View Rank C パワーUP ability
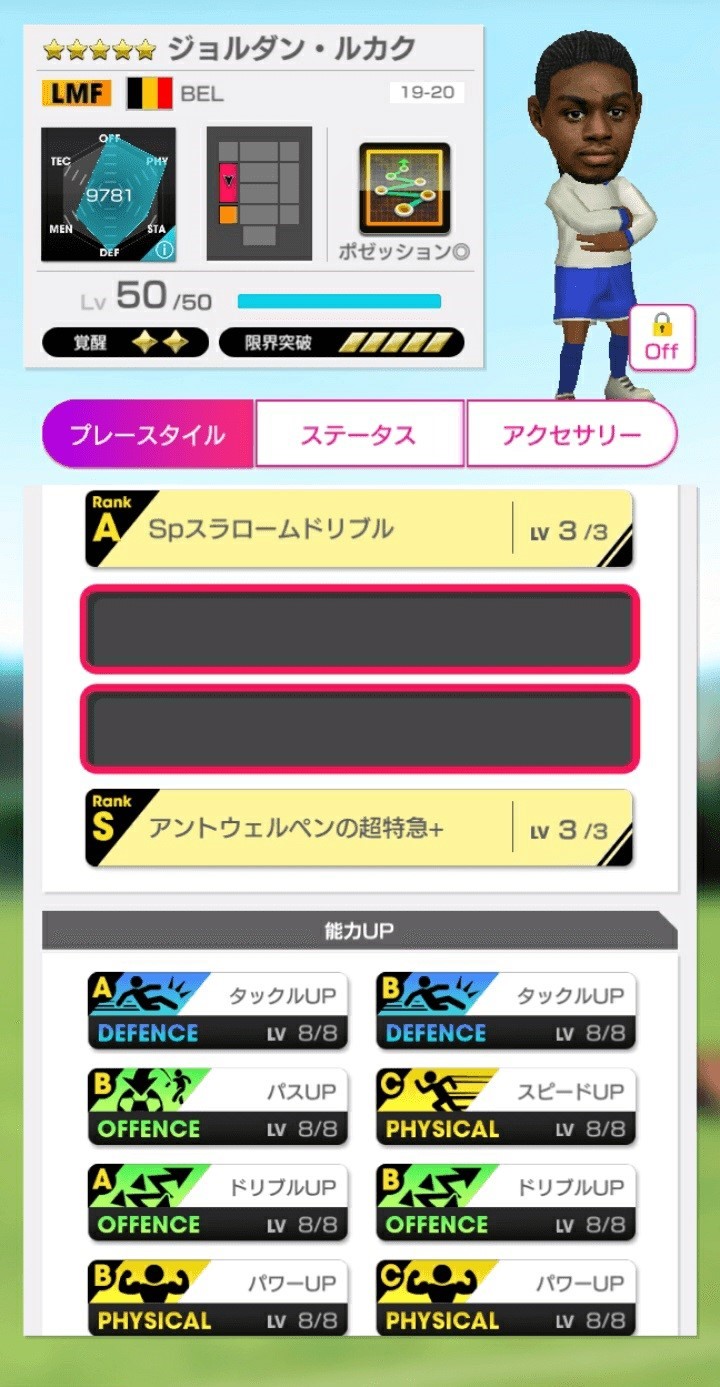 506,1298
